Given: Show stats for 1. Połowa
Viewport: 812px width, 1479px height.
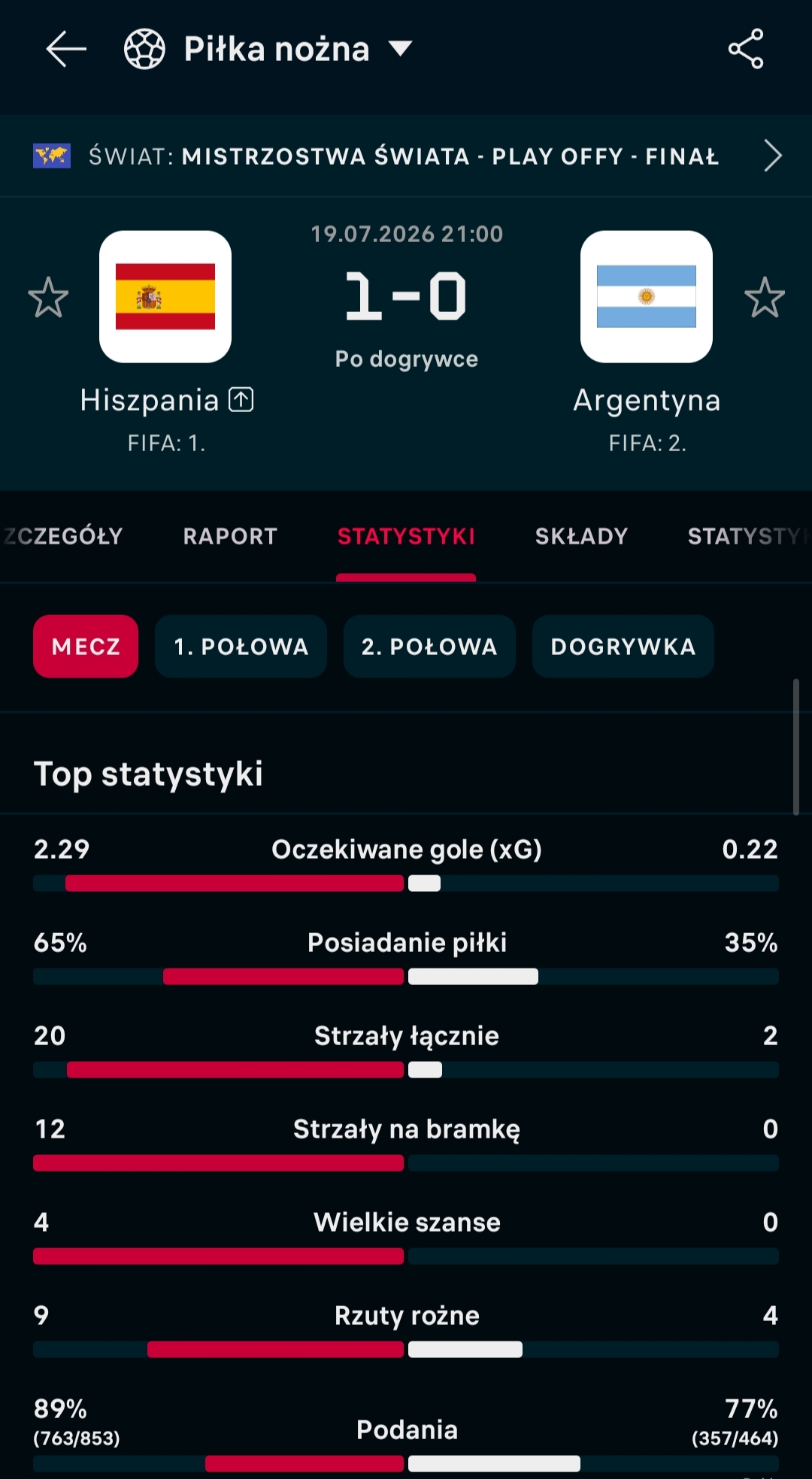Looking at the screenshot, I should pos(241,647).
